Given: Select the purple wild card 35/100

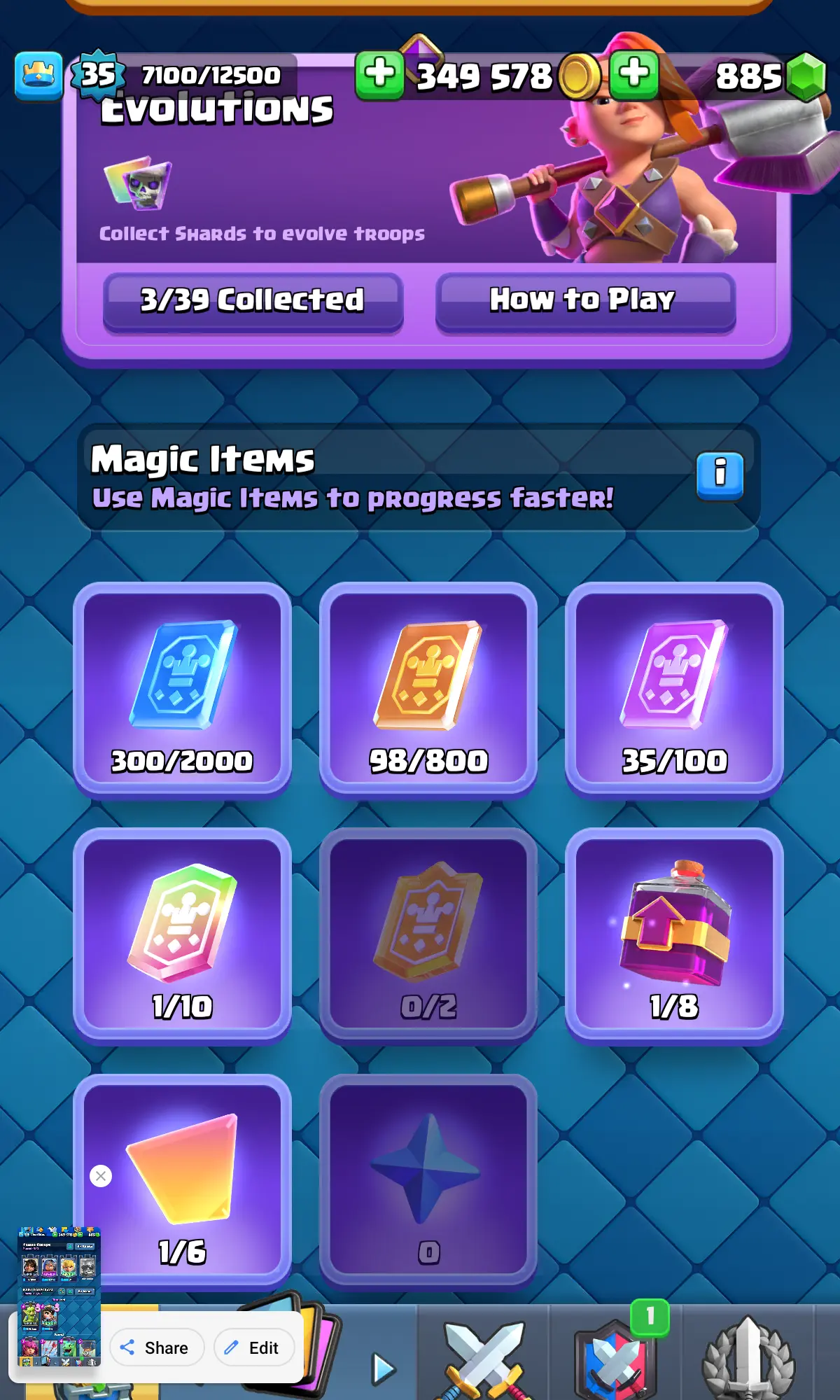Looking at the screenshot, I should tap(674, 689).
